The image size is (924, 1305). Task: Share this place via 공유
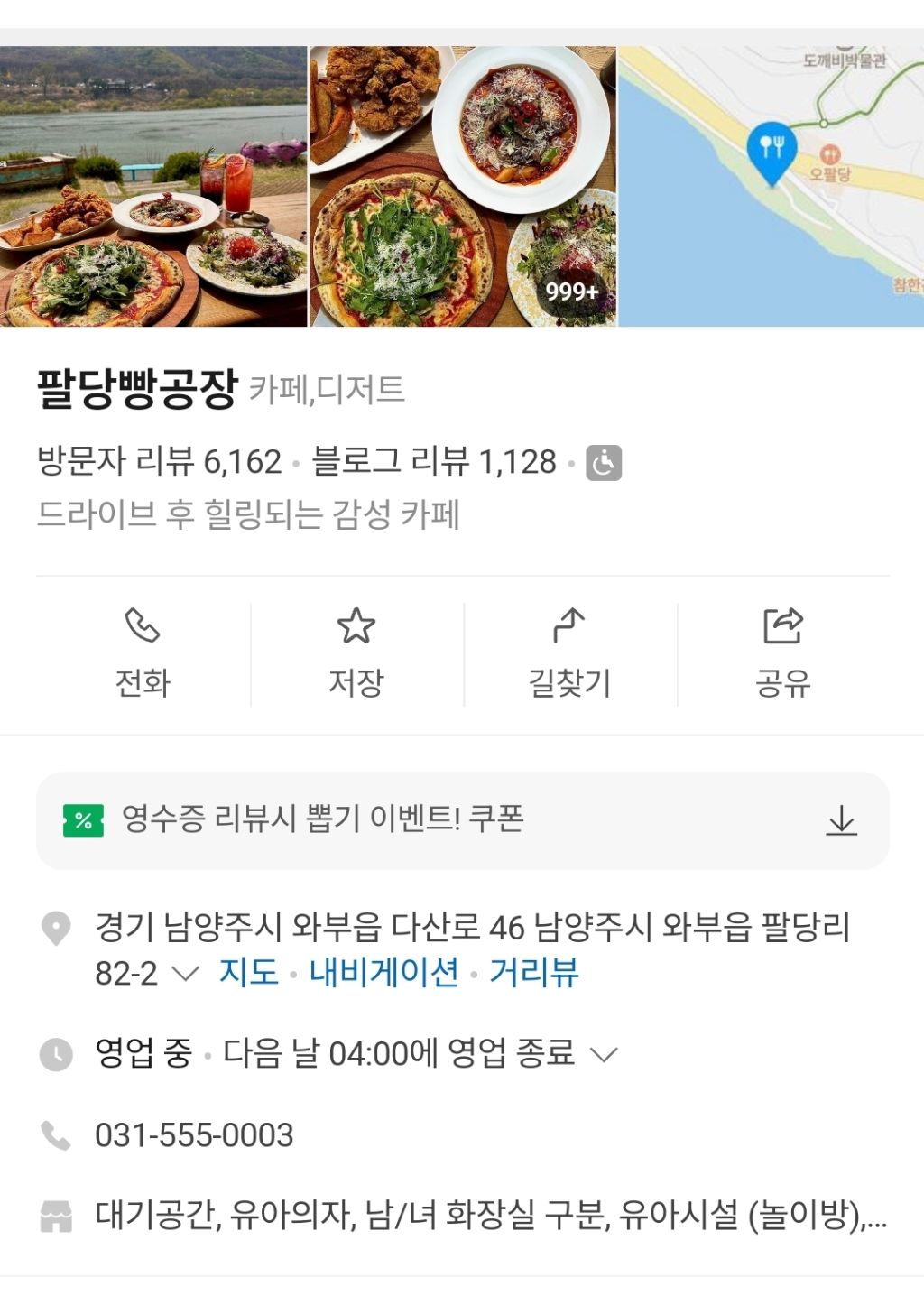click(x=782, y=653)
